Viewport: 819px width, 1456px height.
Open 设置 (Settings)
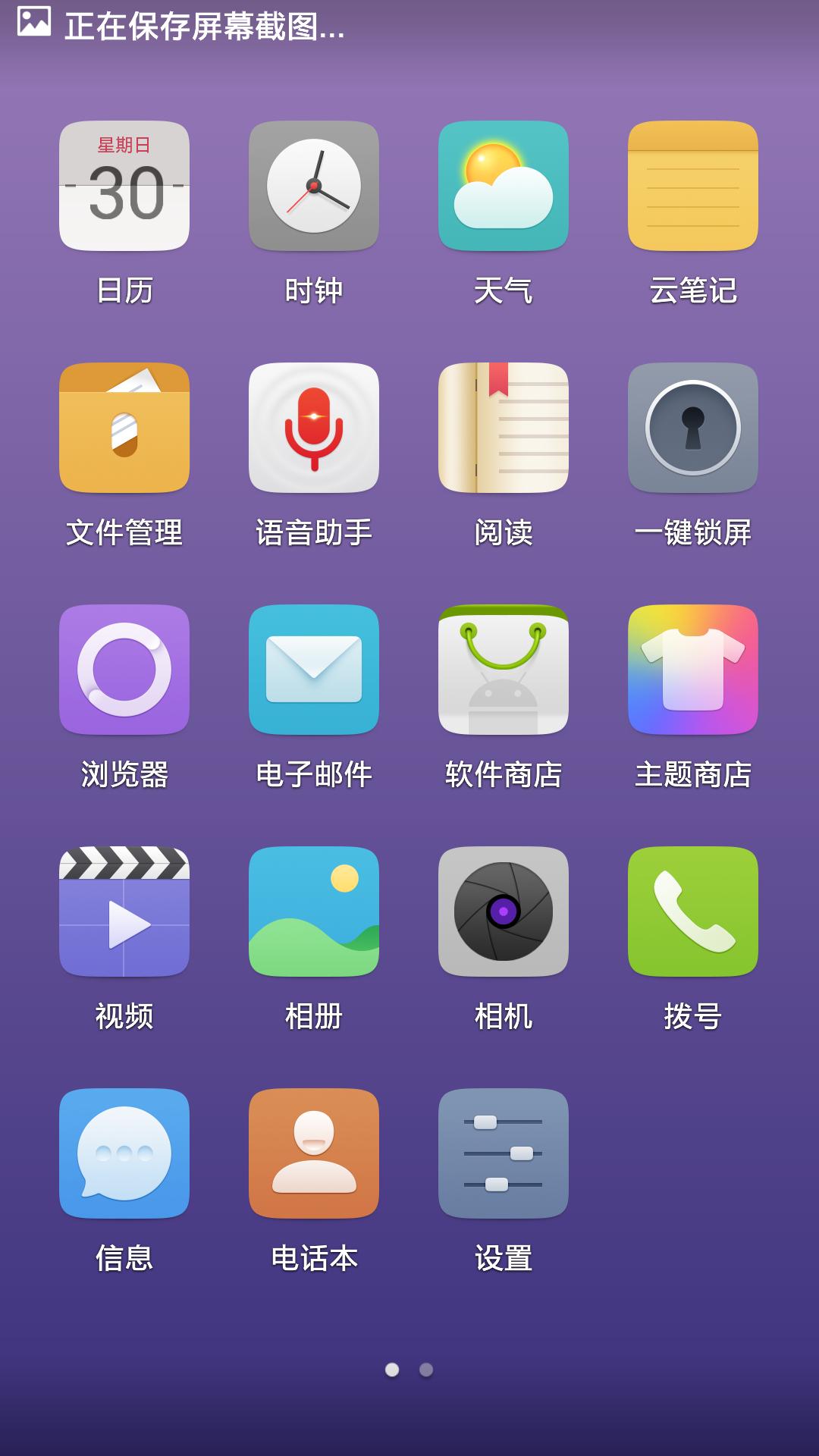pos(504,1155)
